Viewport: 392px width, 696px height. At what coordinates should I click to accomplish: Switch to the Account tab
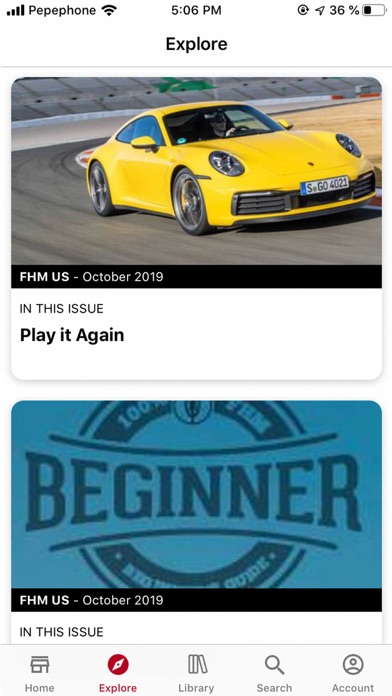point(353,672)
